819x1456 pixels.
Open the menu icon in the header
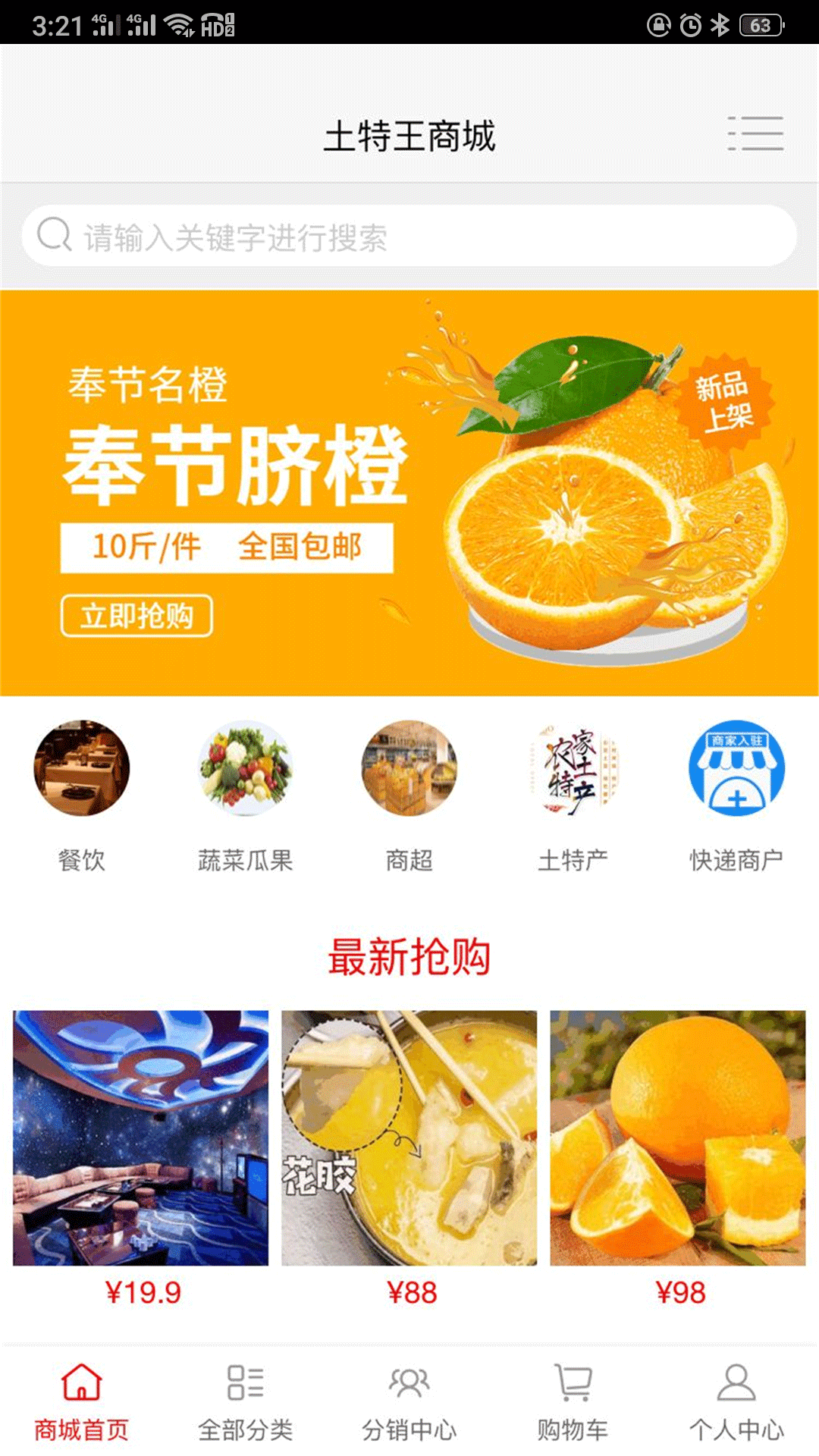[x=755, y=134]
